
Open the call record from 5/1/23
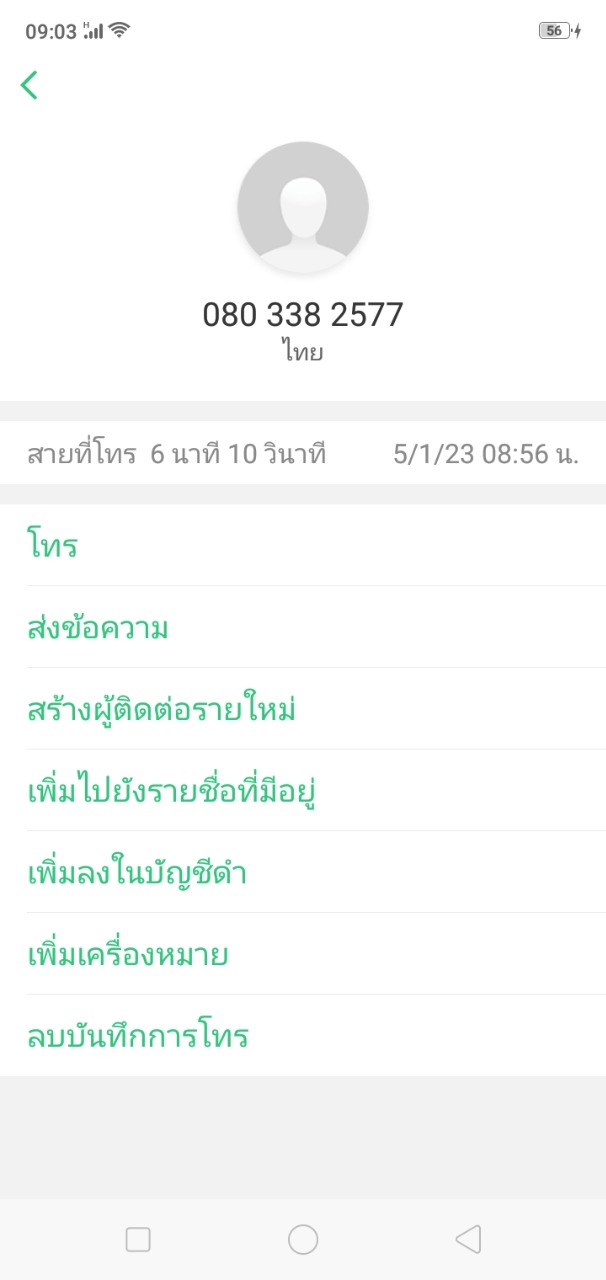303,454
